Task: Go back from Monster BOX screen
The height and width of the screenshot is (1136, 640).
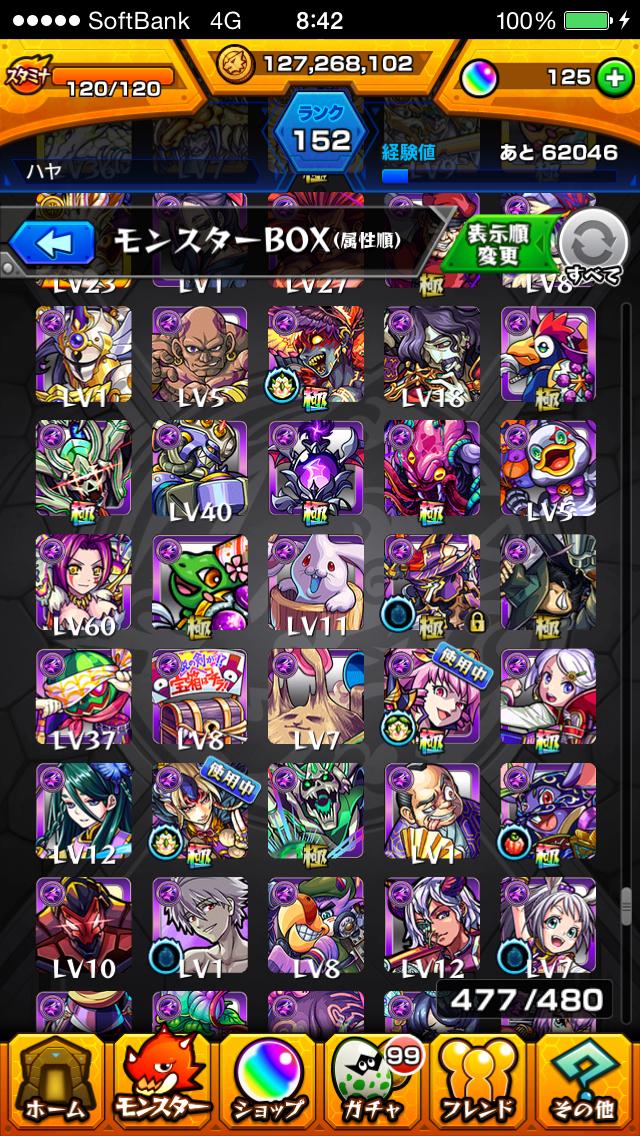Action: (x=51, y=243)
